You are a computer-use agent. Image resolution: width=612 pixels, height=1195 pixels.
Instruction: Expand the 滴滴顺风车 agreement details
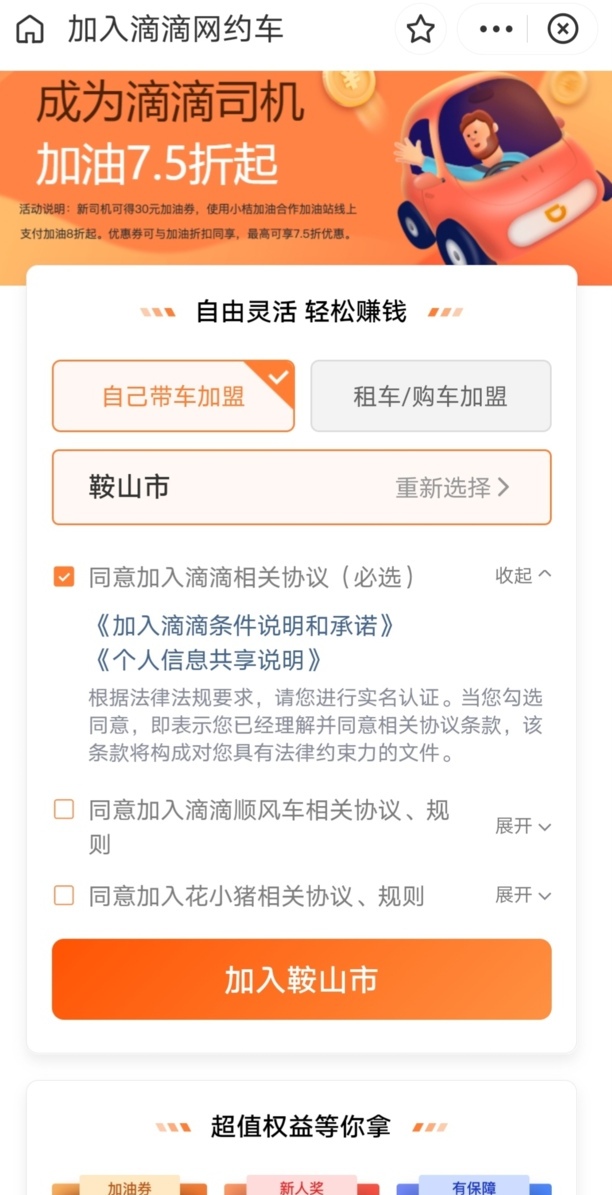coord(523,826)
